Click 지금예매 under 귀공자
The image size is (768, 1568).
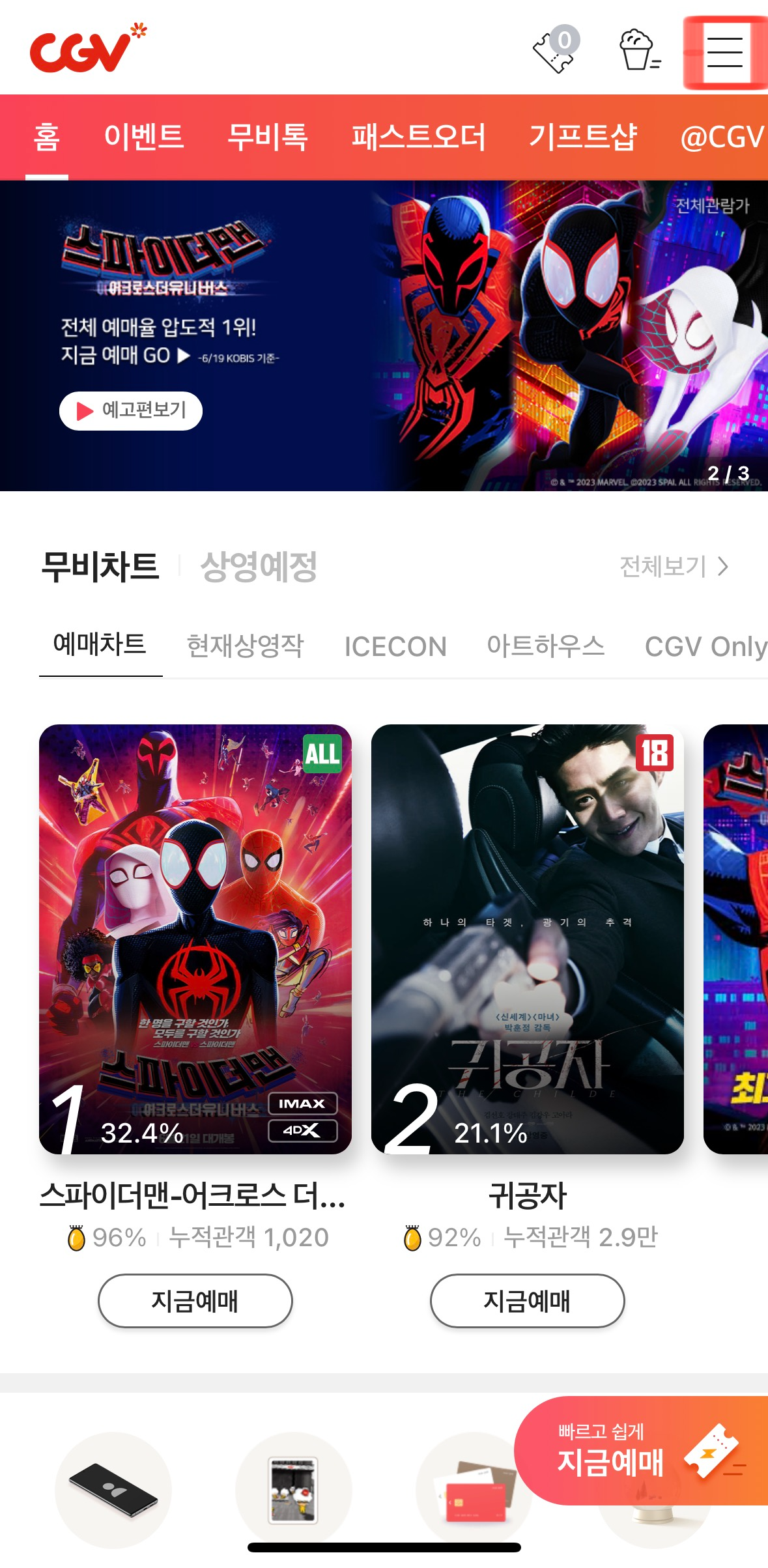526,1301
